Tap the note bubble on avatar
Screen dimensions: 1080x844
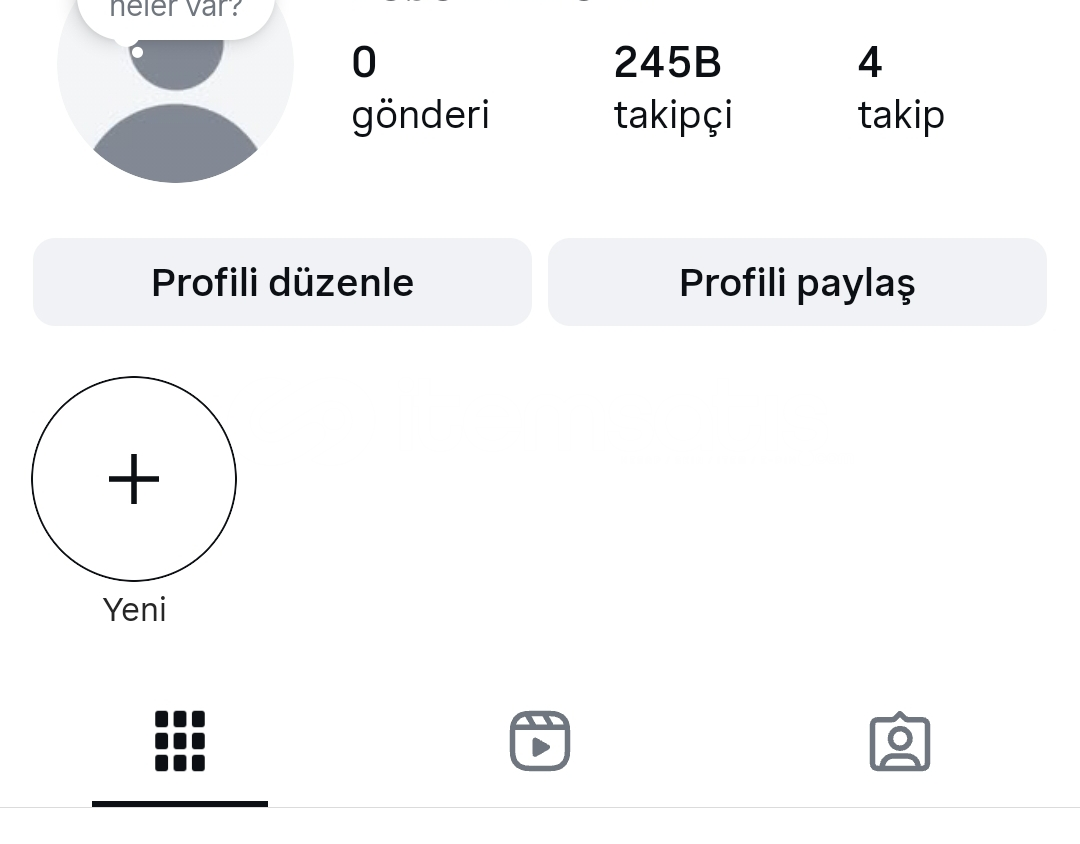coord(176,14)
